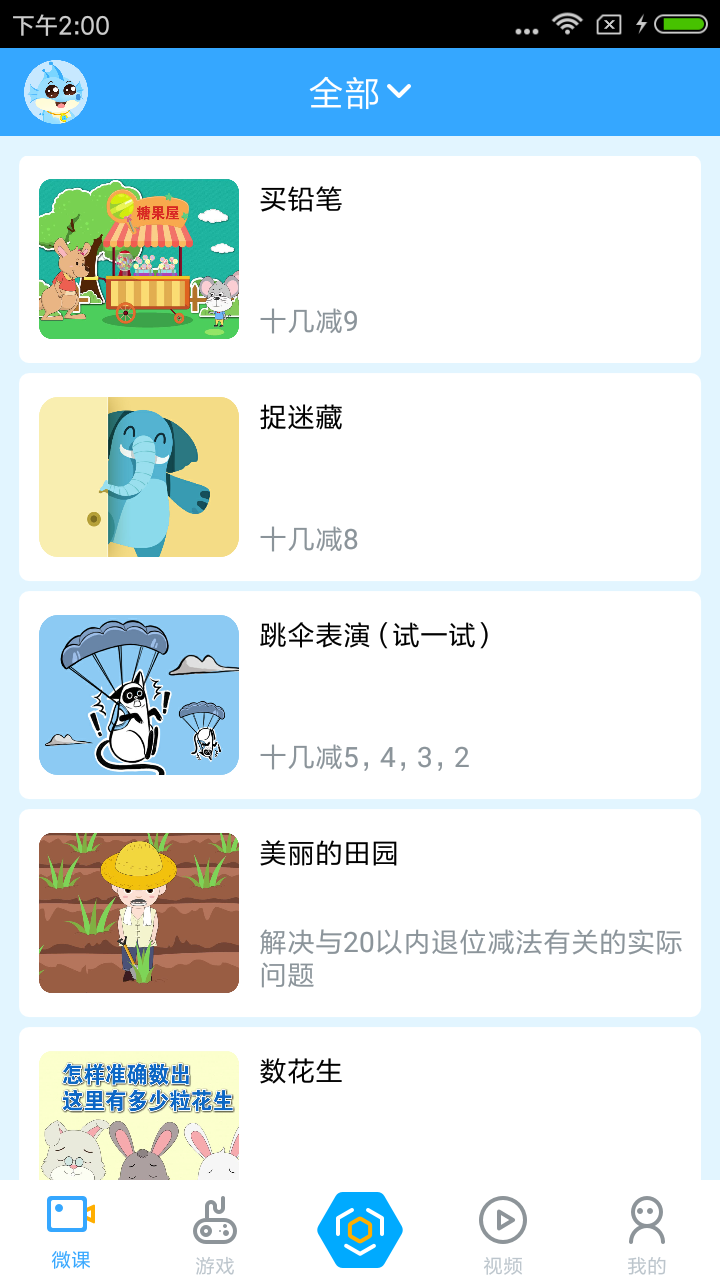This screenshot has width=720, height=1280.
Task: Open the lesson 买铅笔
Action: [x=360, y=258]
